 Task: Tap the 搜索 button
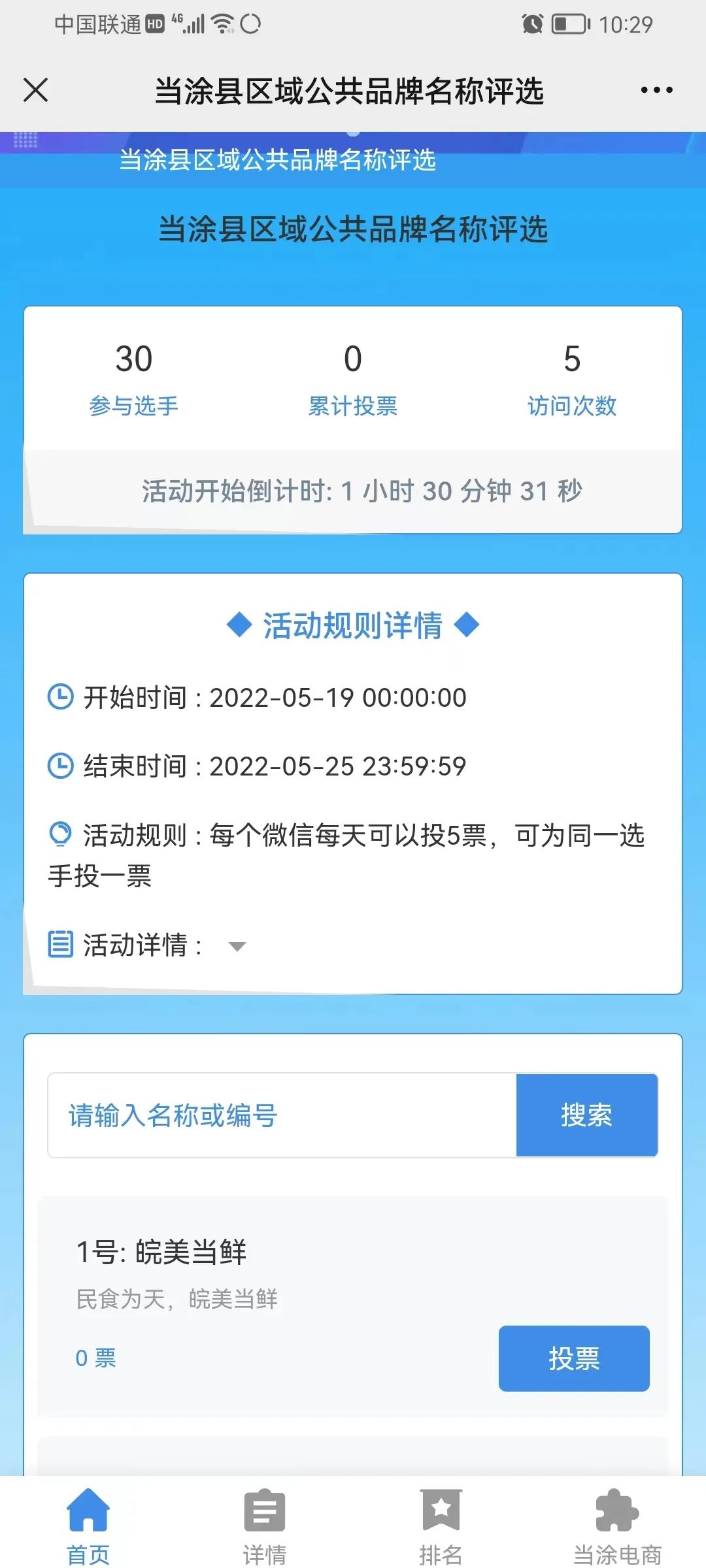pos(586,1115)
